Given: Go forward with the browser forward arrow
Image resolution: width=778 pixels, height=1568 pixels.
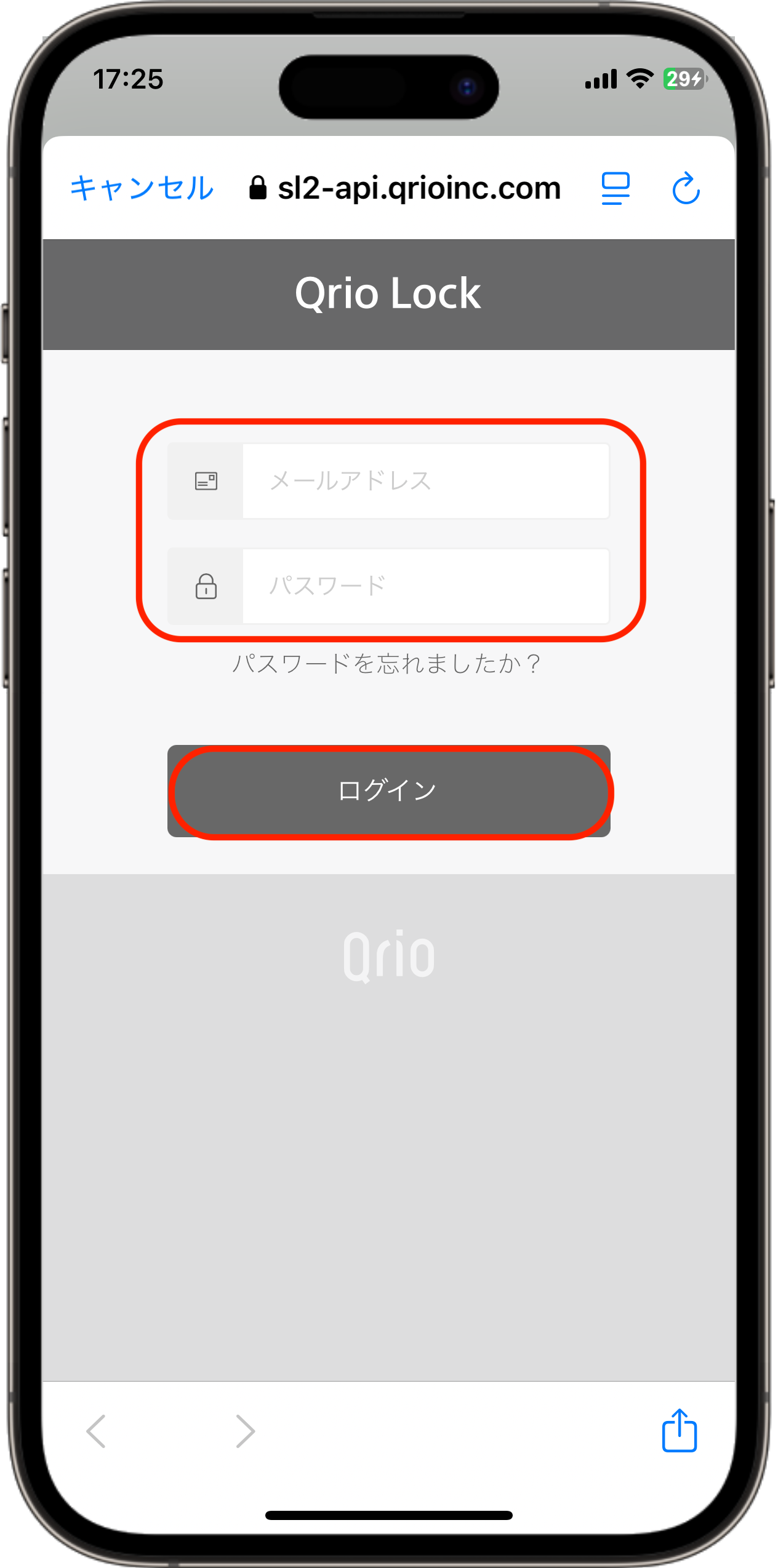Looking at the screenshot, I should (245, 1431).
